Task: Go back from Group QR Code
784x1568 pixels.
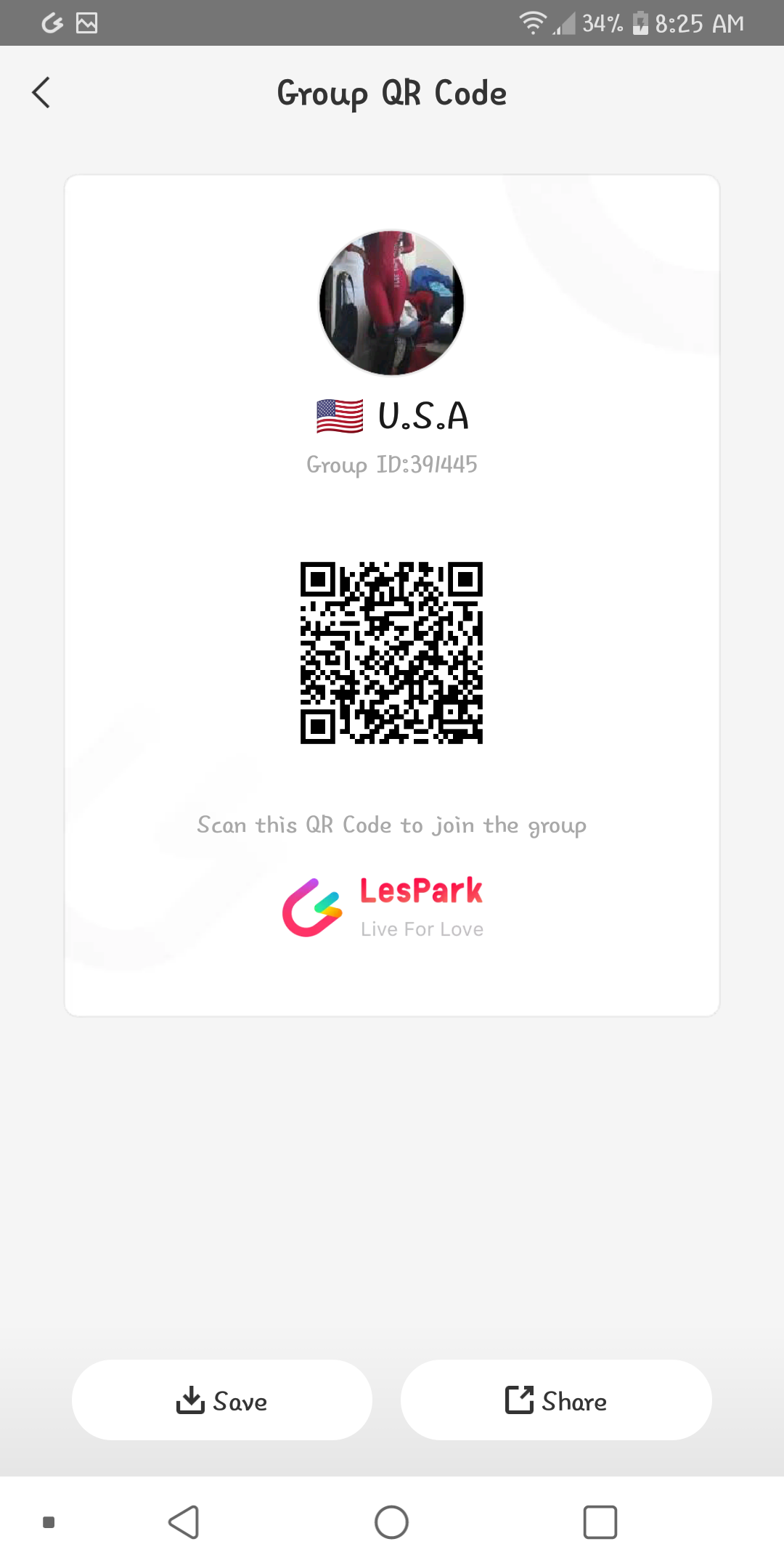Action: click(x=42, y=93)
